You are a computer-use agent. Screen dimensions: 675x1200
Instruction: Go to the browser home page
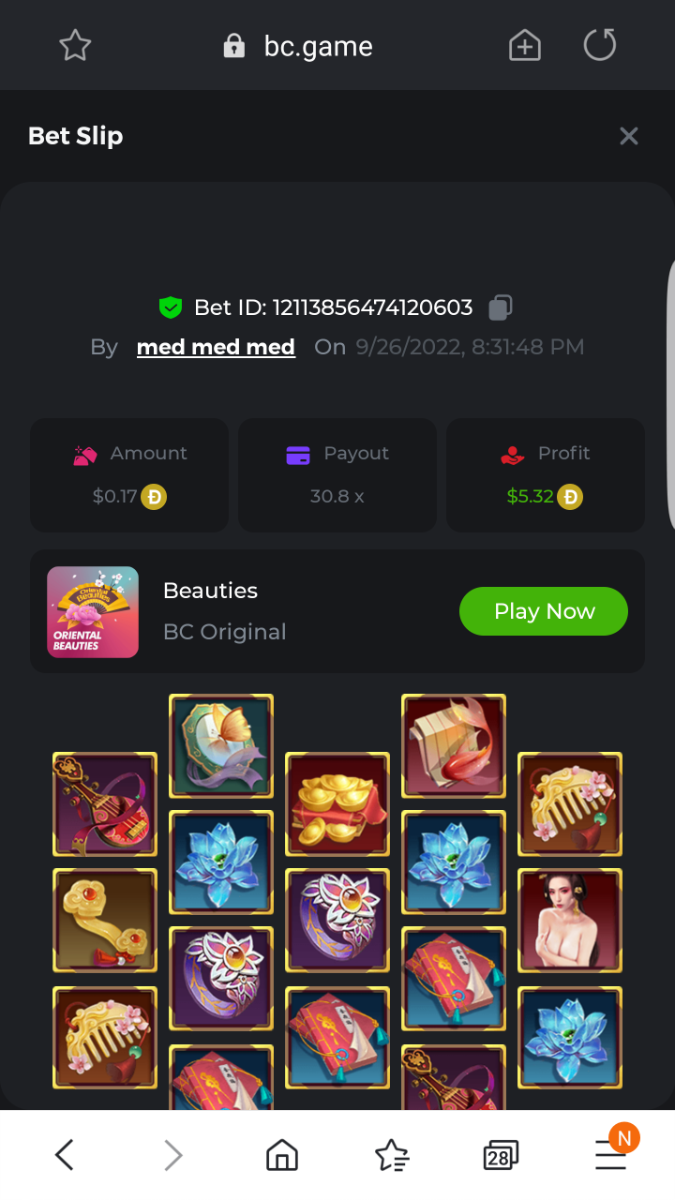(282, 1155)
